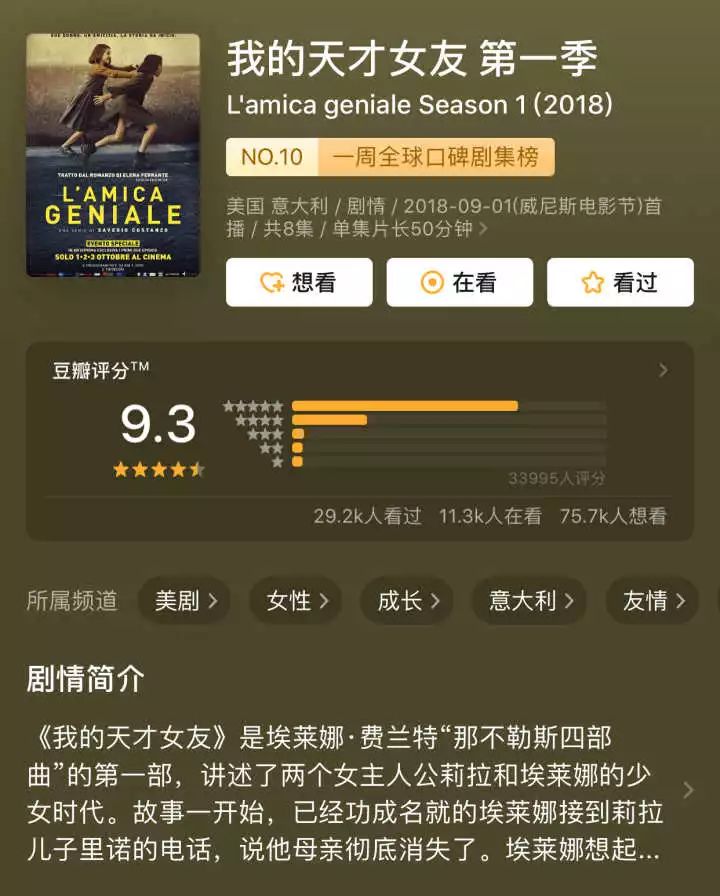Open the L'amica geniale poster image
Screen dimensions: 720x896
coord(112,155)
